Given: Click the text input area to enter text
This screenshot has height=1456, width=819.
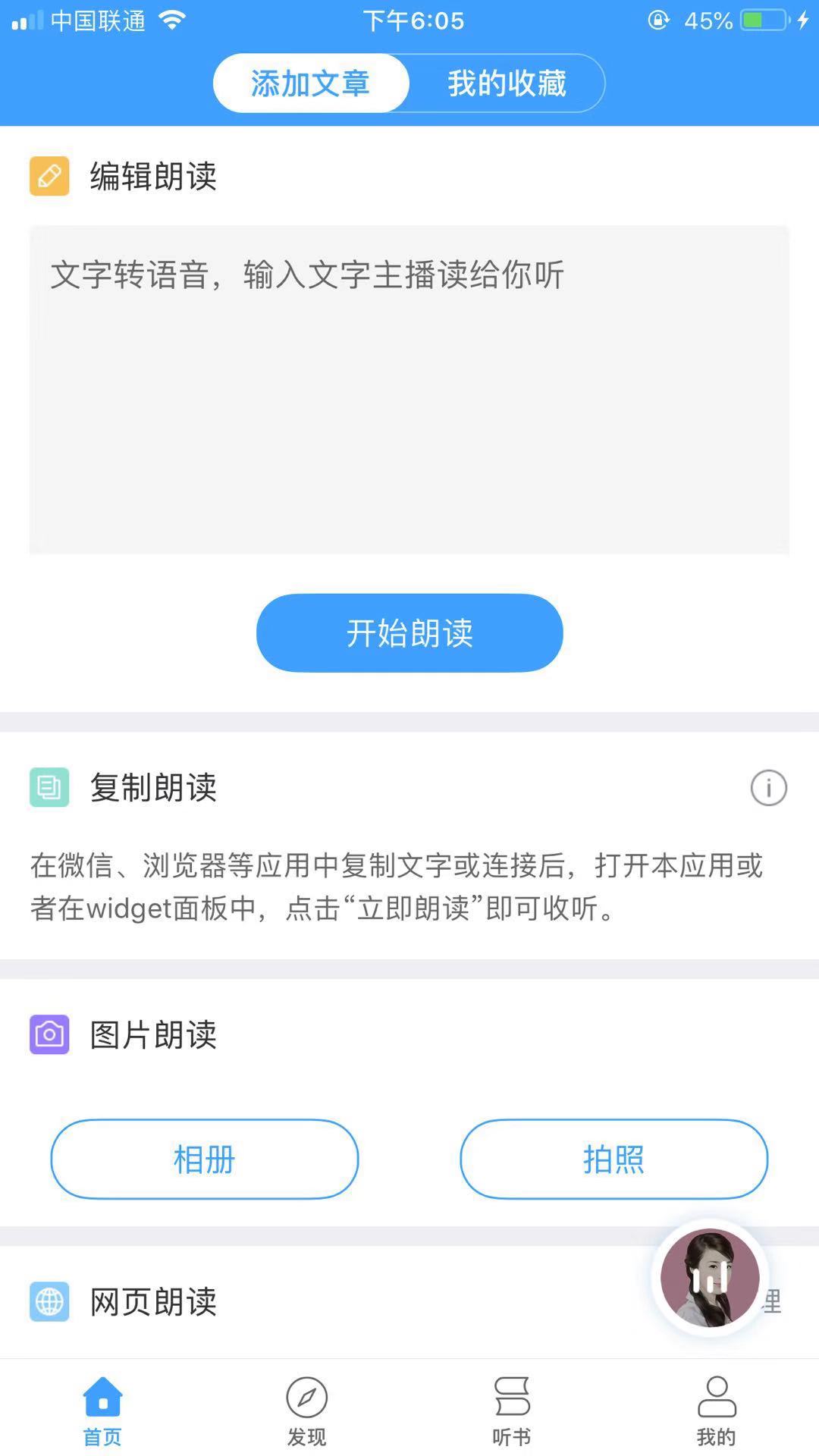Looking at the screenshot, I should point(409,387).
